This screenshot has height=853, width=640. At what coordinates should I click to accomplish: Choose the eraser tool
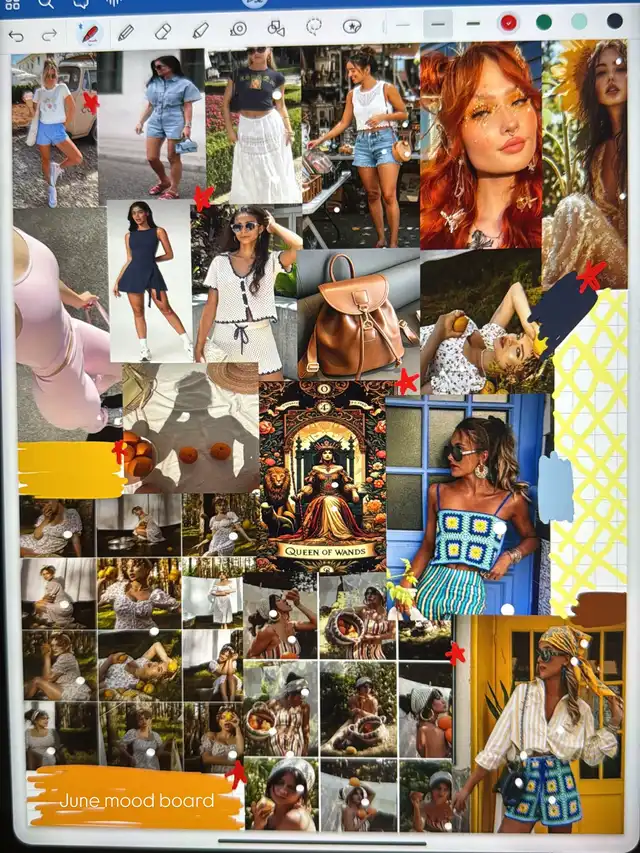[x=163, y=32]
